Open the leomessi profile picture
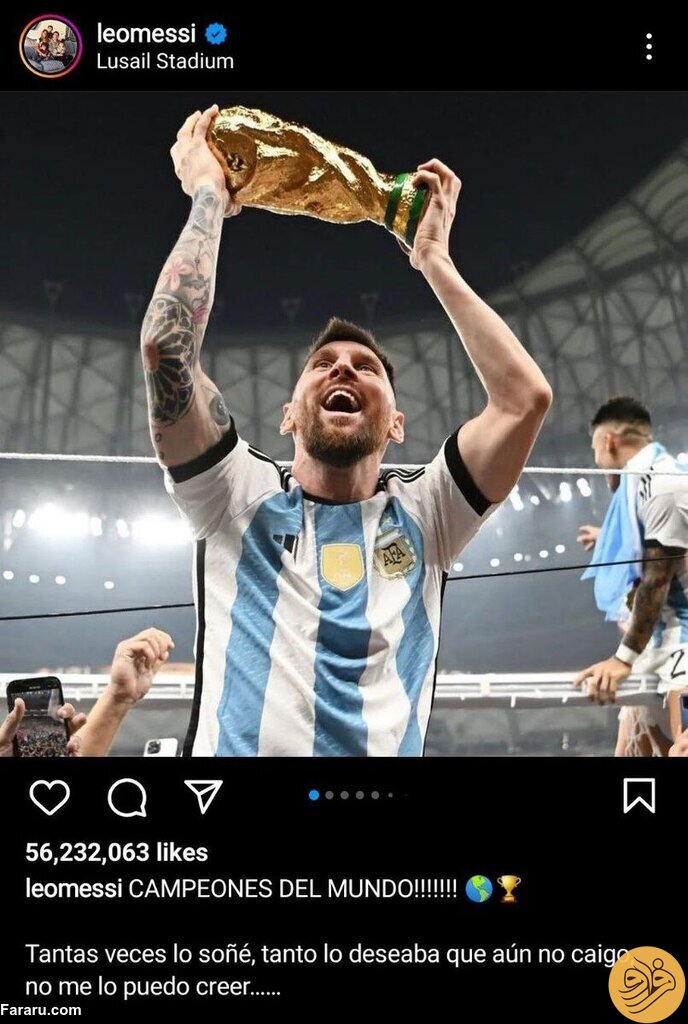This screenshot has width=688, height=1024. [50, 46]
